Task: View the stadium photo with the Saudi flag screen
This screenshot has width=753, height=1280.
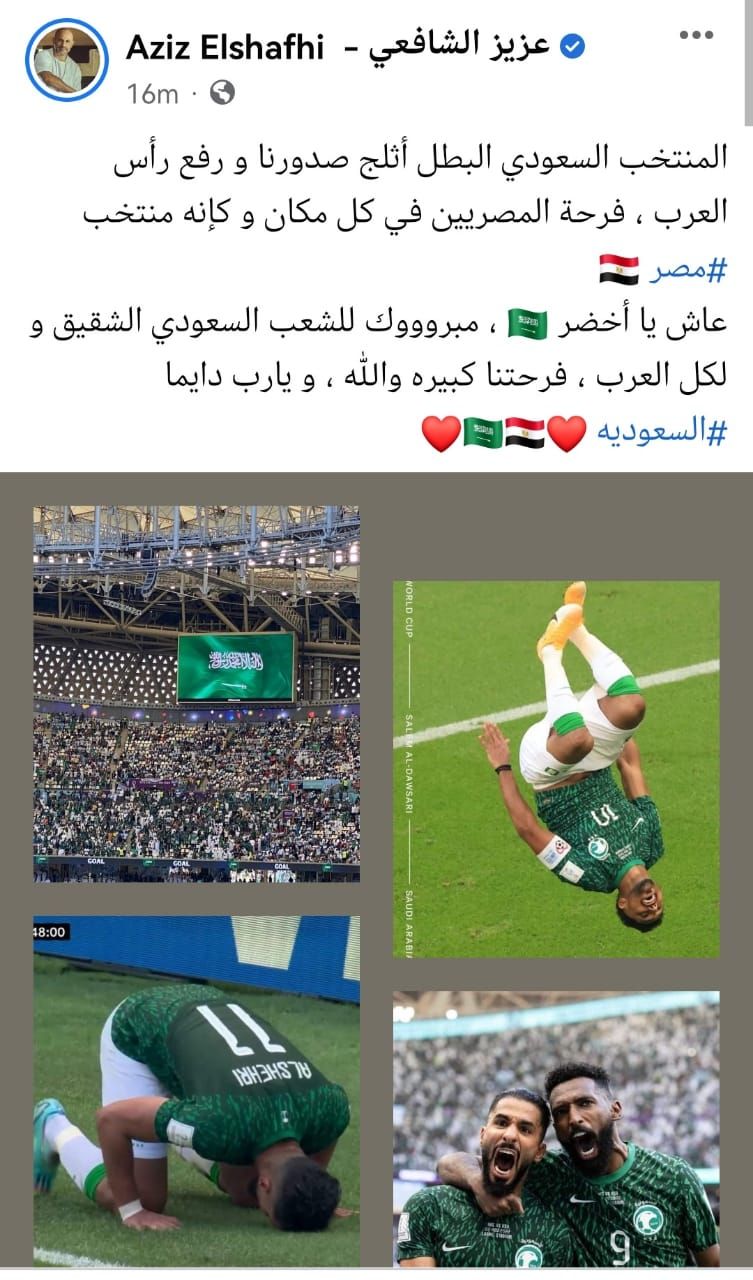Action: [x=196, y=694]
